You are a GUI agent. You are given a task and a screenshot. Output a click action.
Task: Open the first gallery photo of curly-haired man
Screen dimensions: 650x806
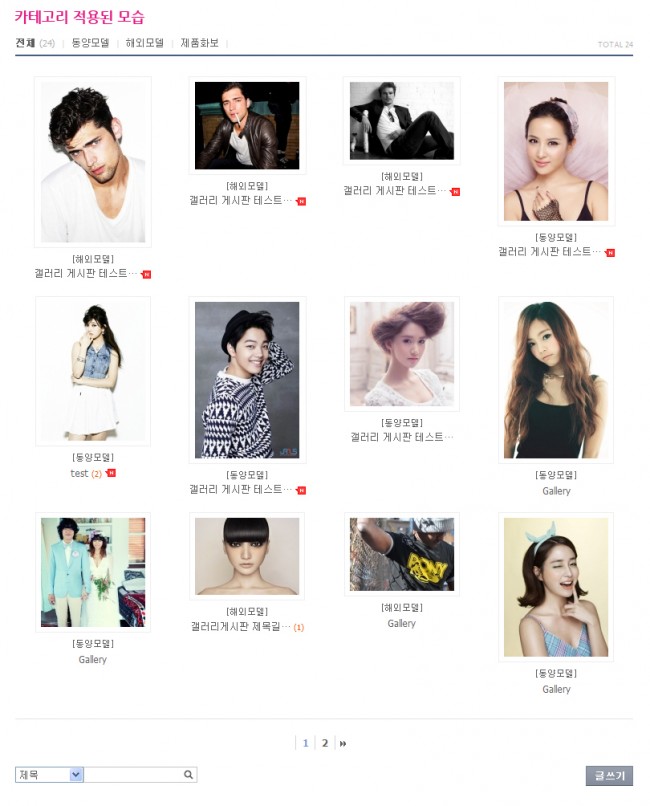(92, 161)
